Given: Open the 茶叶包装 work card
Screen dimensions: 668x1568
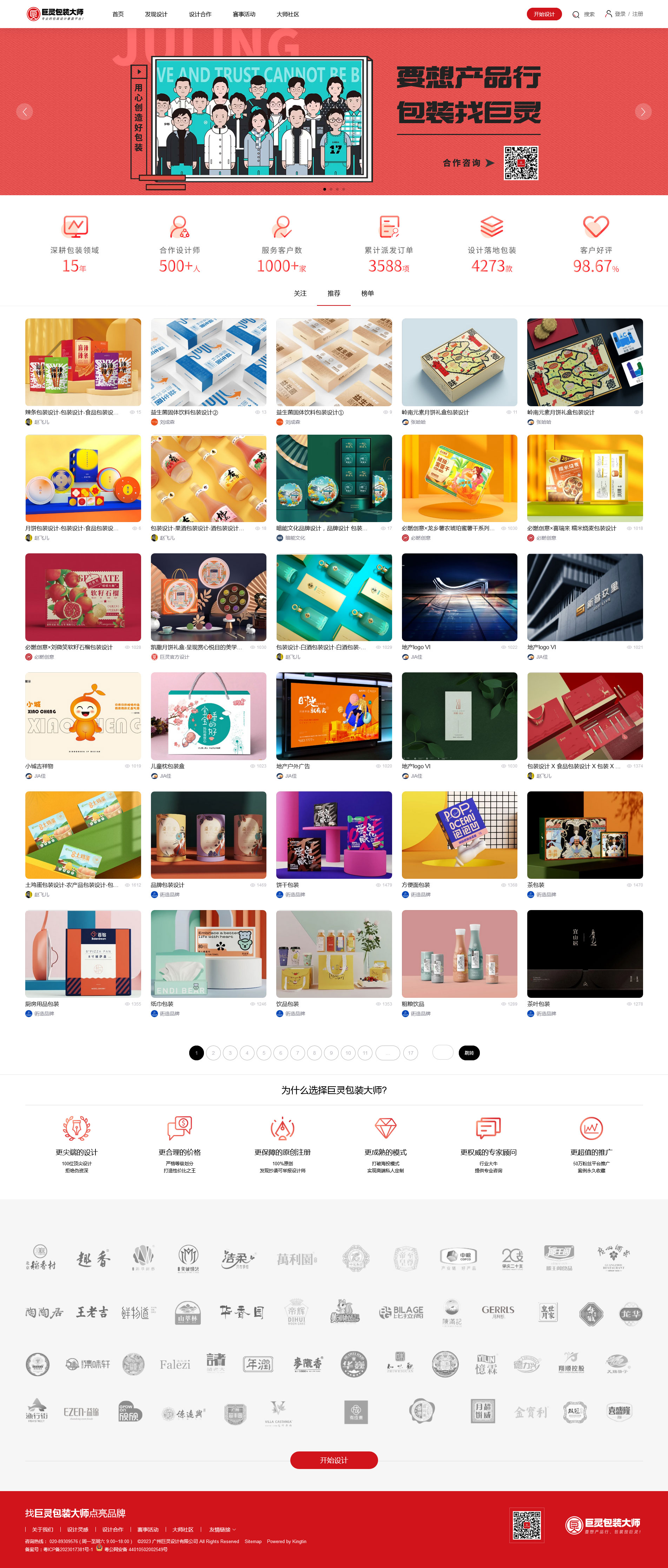Looking at the screenshot, I should click(x=584, y=953).
